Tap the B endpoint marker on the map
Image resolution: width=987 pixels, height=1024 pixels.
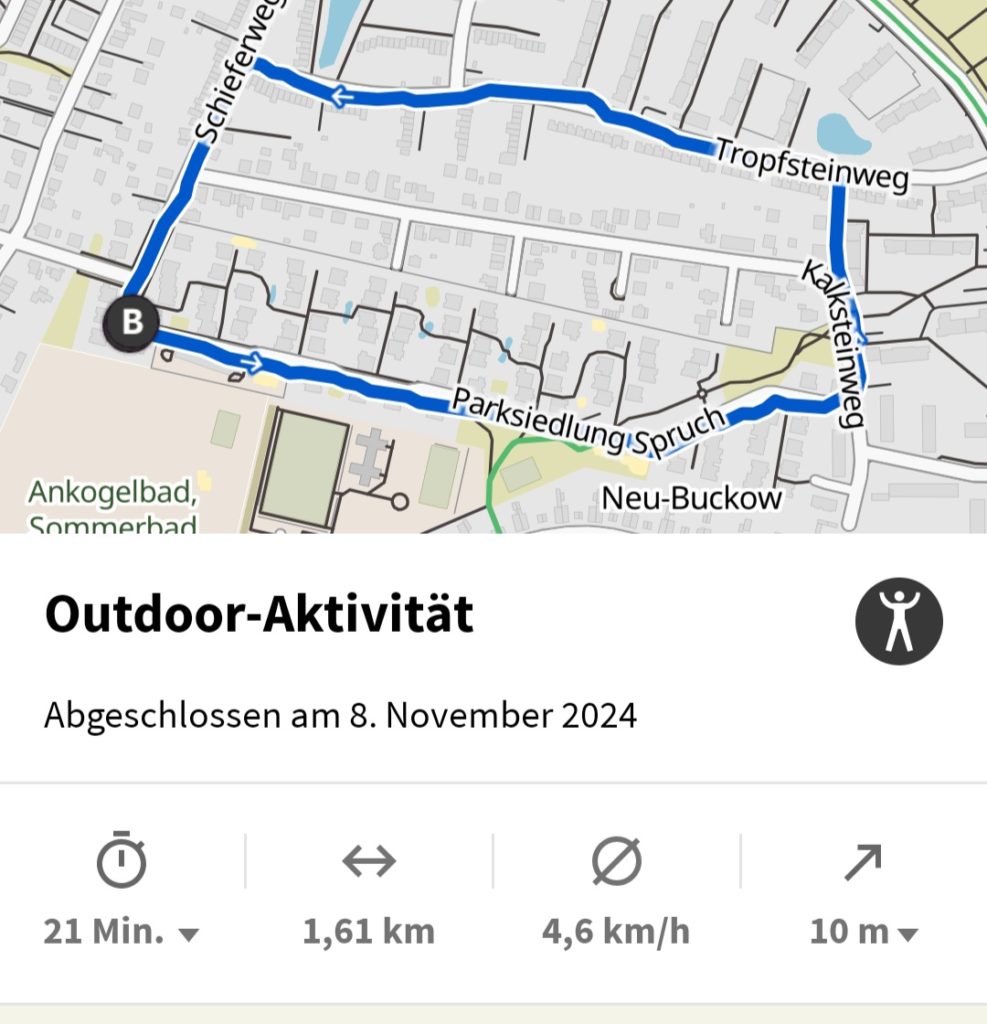[131, 323]
